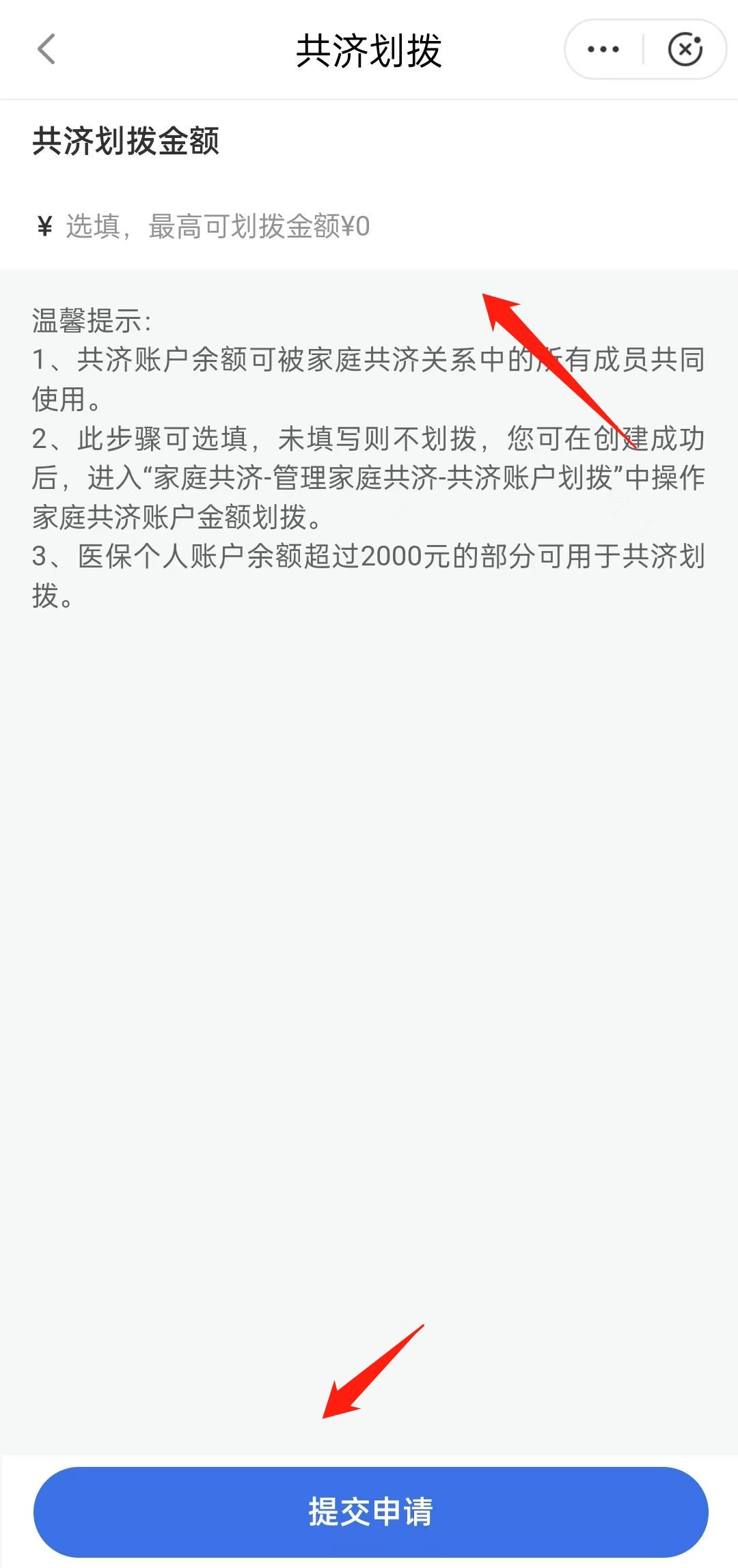
Task: Tap the circled X to exit the mini-program
Action: tap(685, 48)
